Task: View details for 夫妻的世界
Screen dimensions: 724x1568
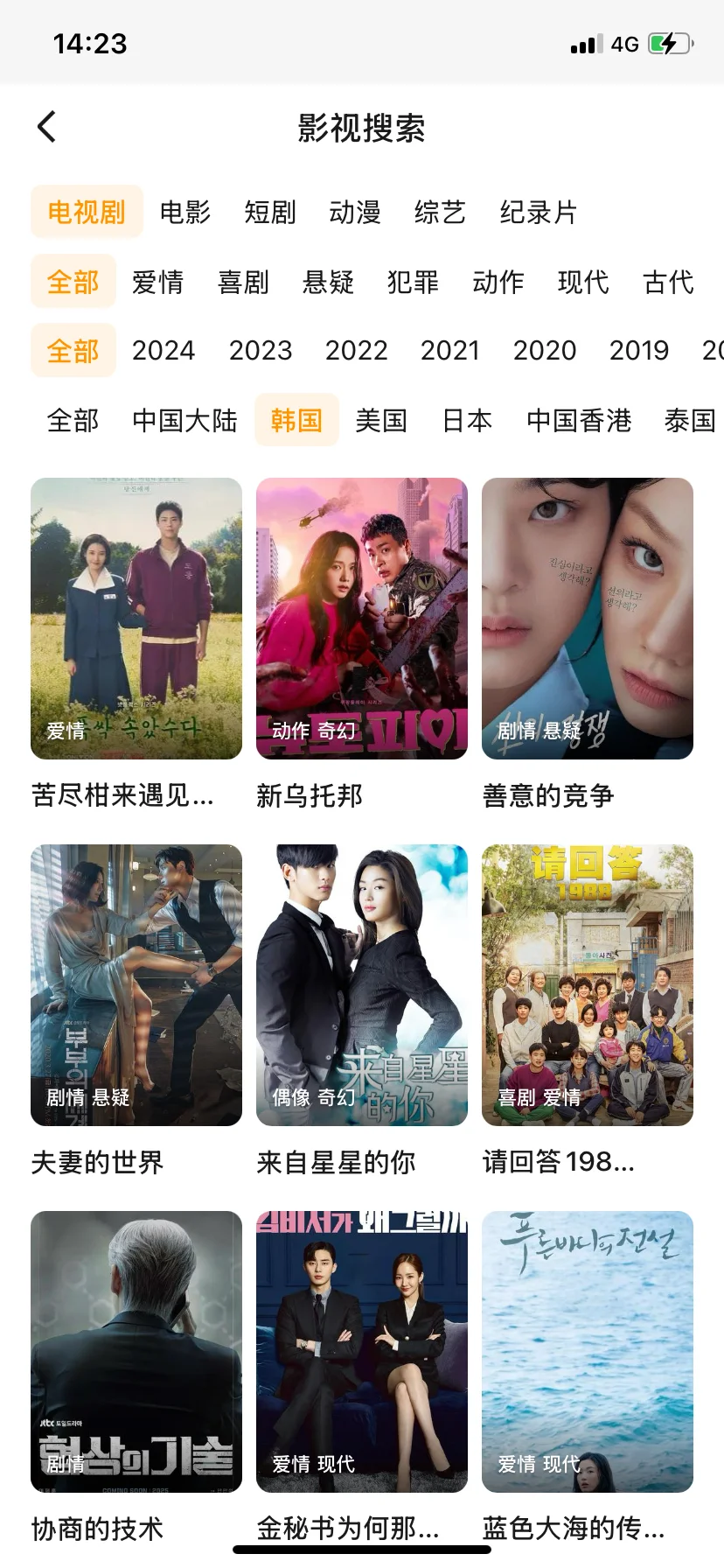Action: click(x=136, y=984)
